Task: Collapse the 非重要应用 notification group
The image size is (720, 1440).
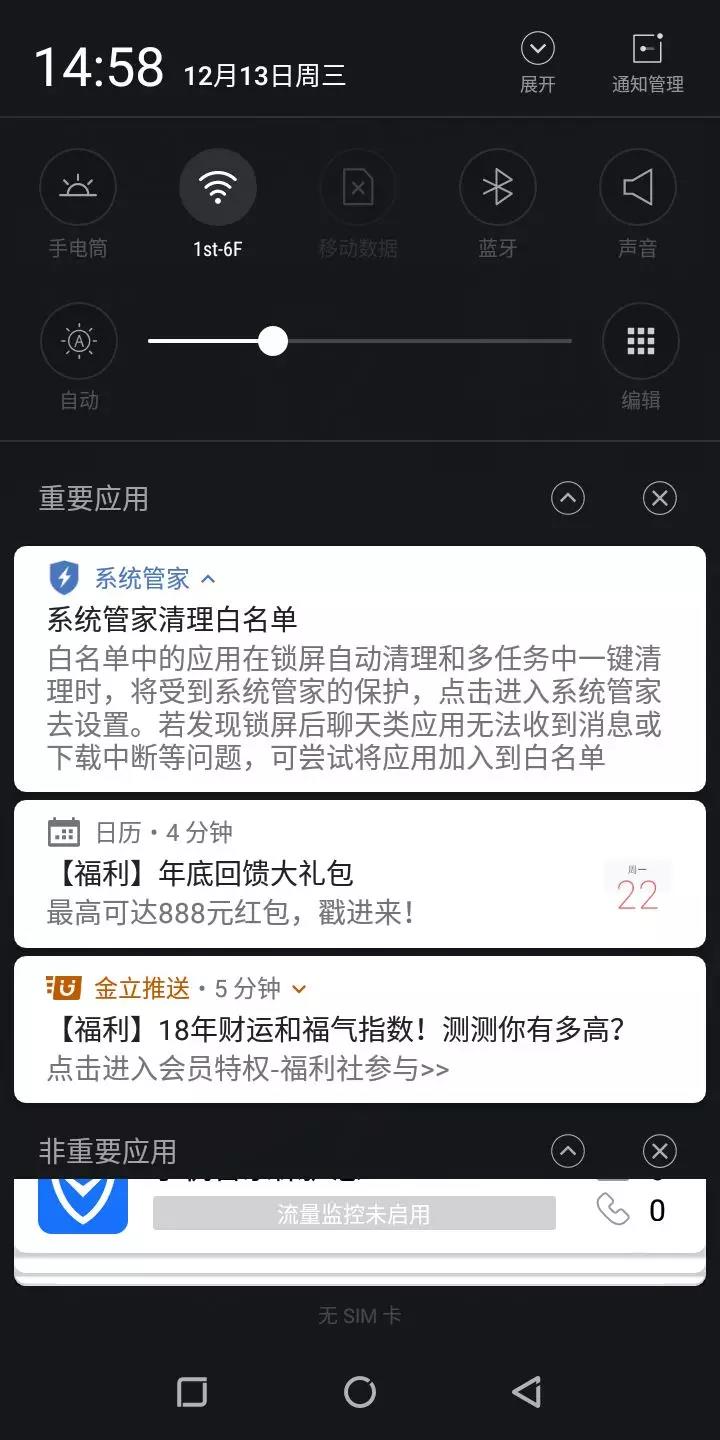Action: (568, 1152)
